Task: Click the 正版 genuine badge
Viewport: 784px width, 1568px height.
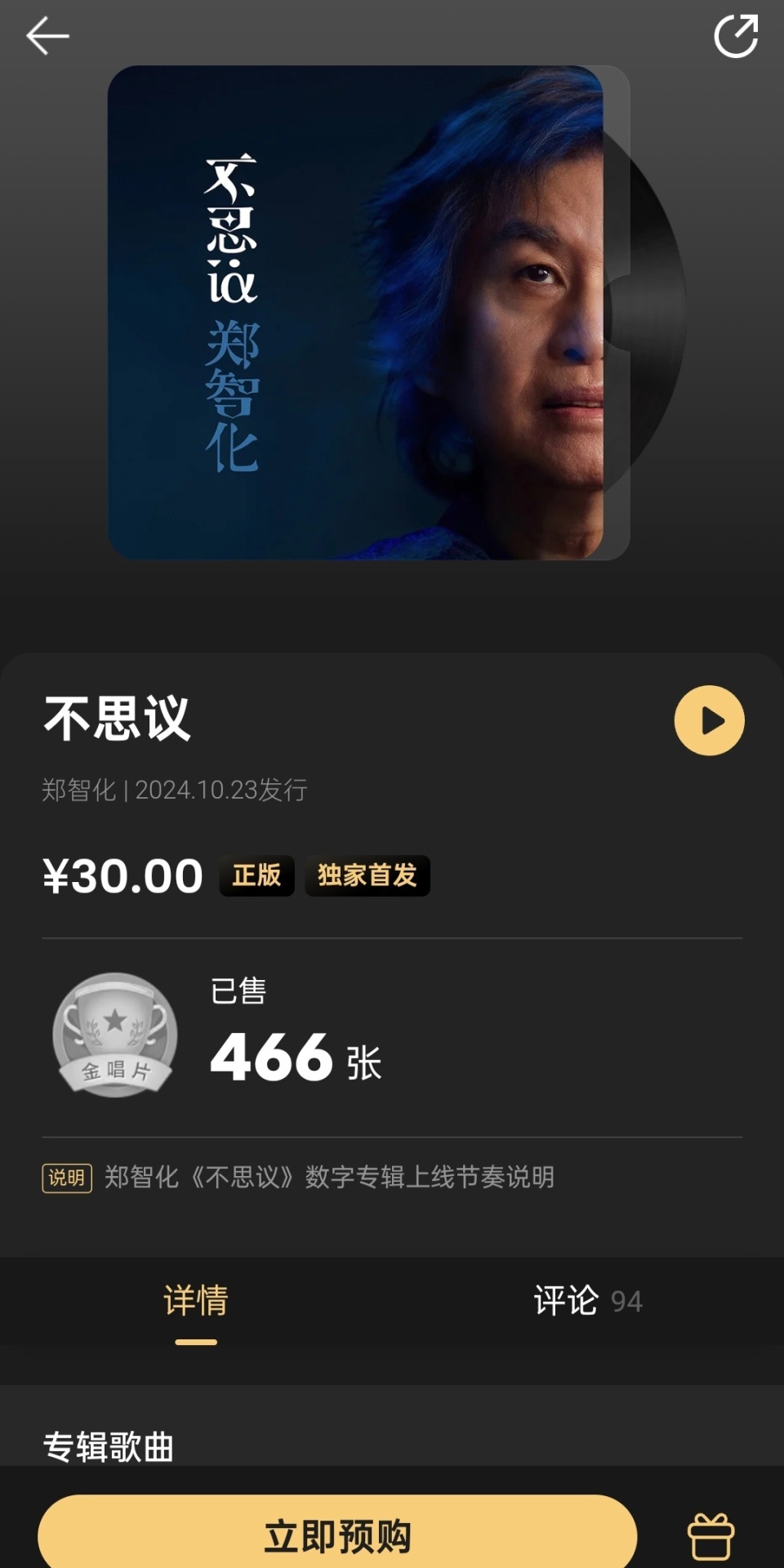Action: coord(256,875)
